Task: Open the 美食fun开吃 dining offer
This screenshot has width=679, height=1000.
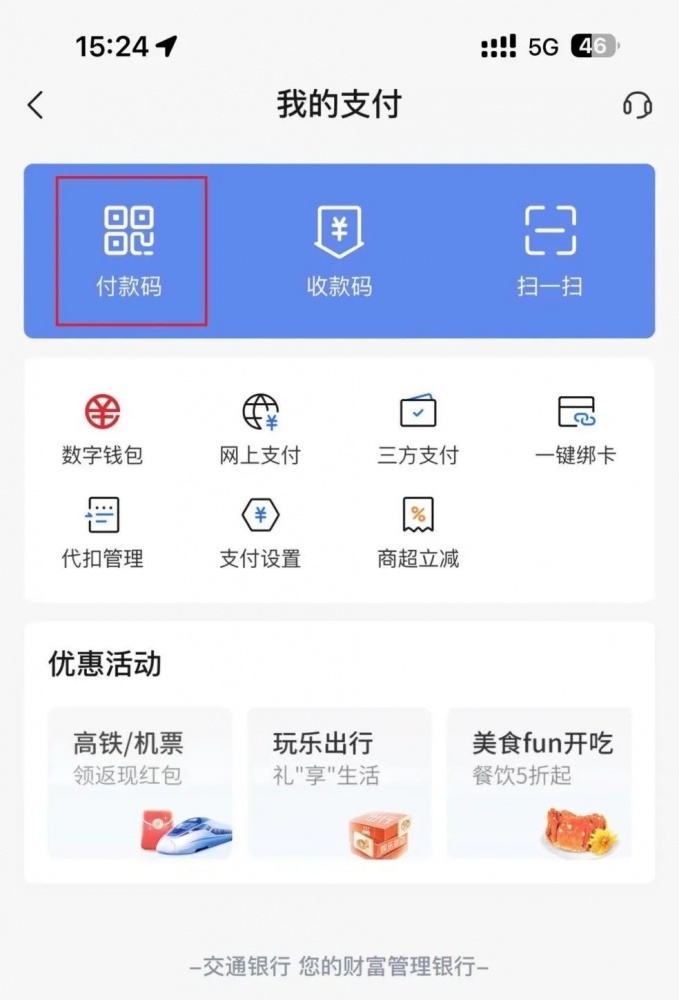Action: (540, 783)
